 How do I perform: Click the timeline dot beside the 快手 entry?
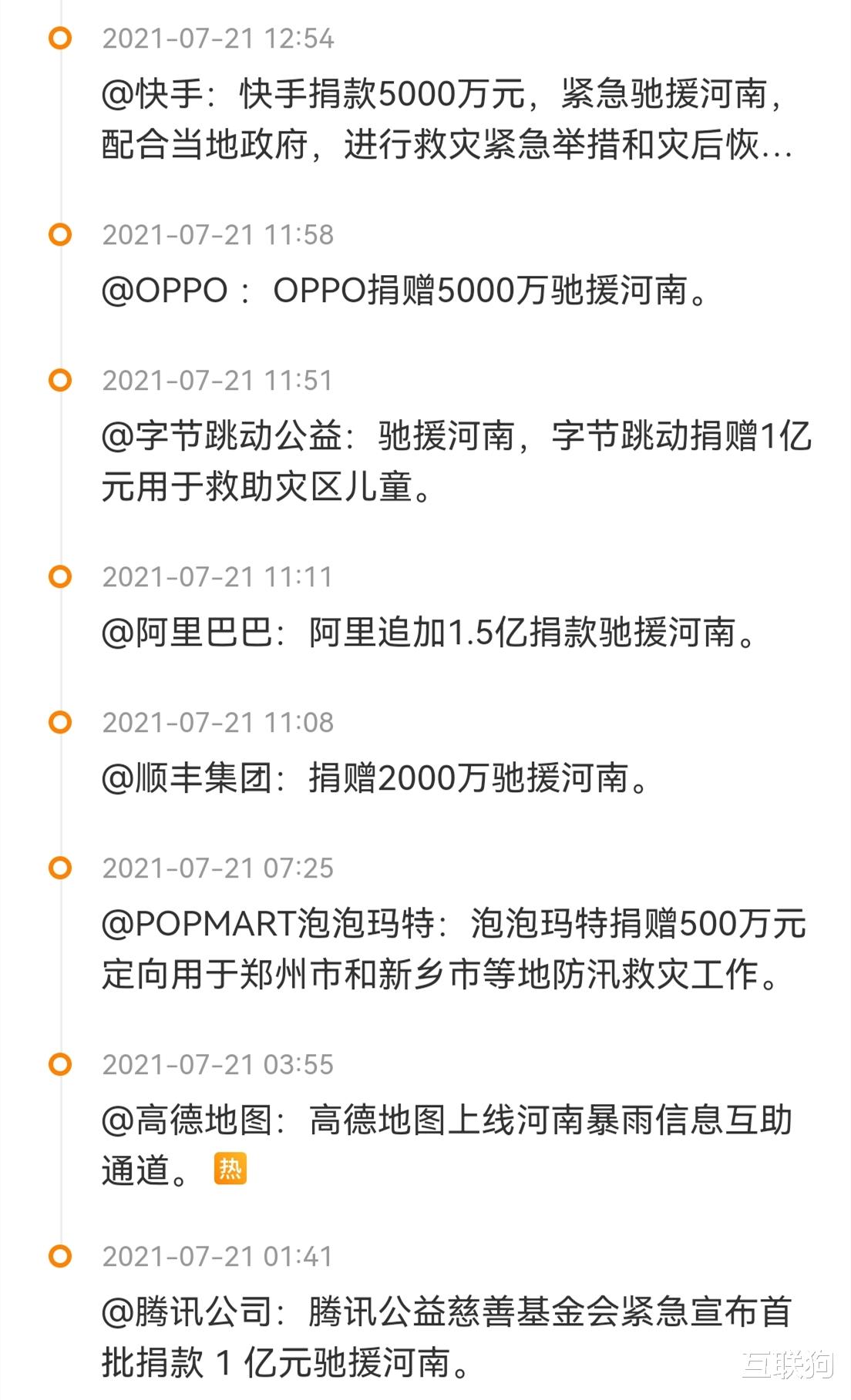(x=58, y=38)
